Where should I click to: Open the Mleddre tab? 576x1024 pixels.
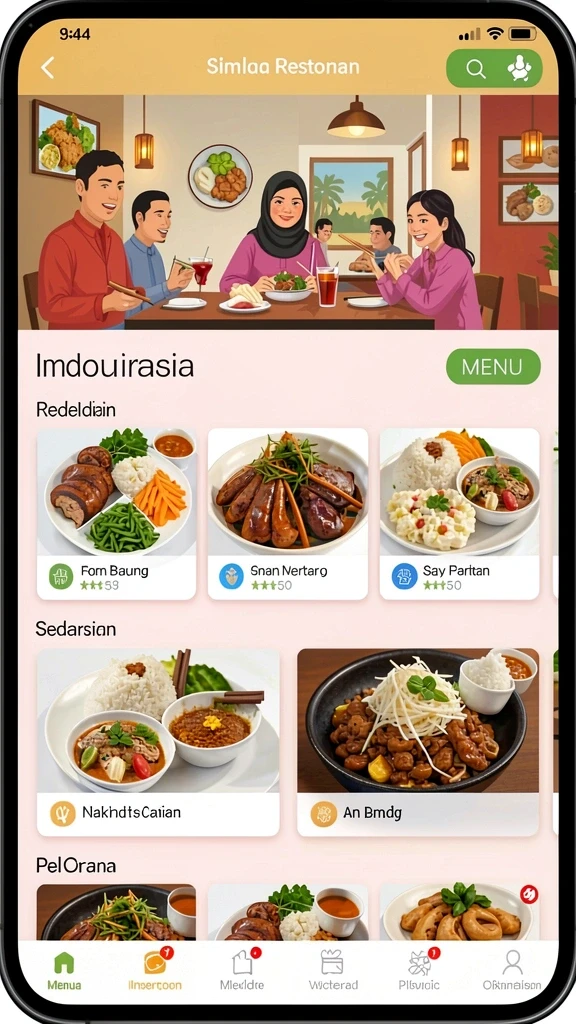242,971
